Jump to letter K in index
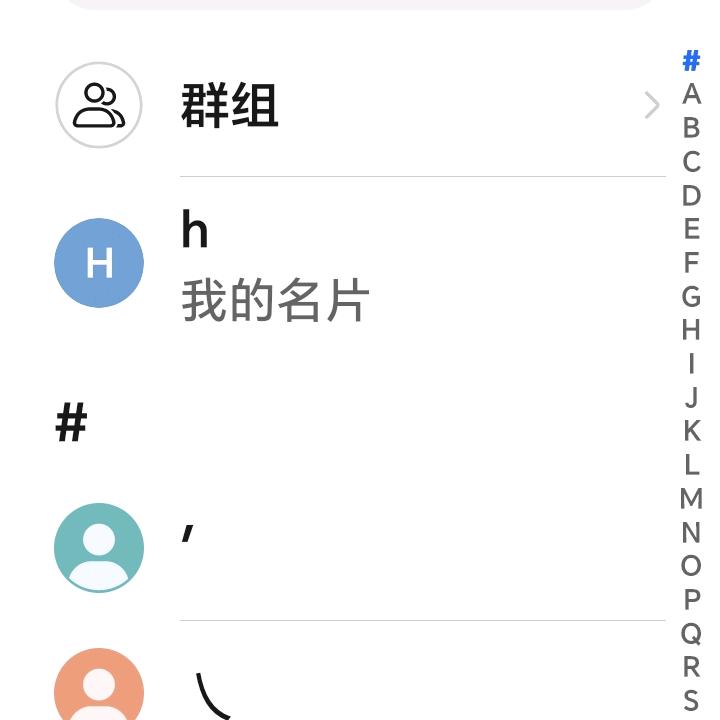 [691, 431]
